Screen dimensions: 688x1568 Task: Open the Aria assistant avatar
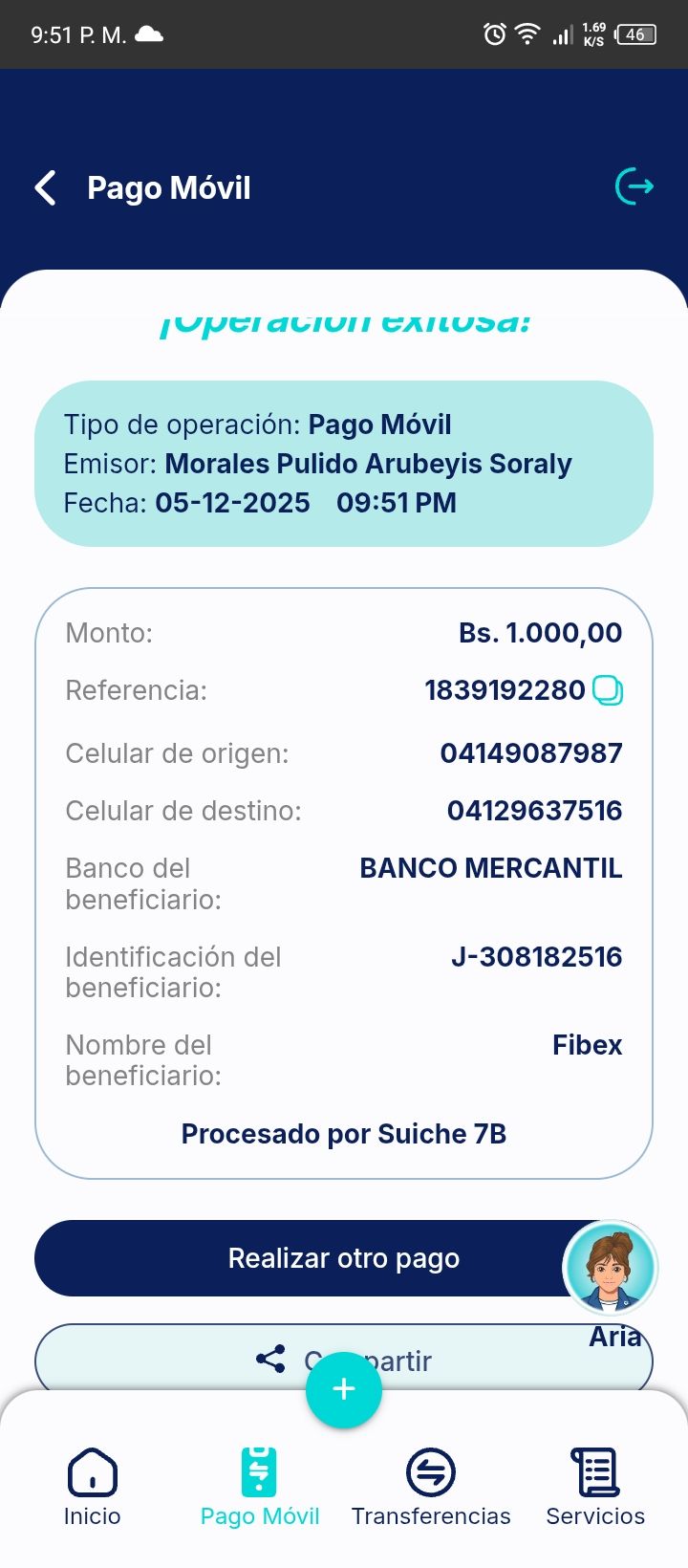pyautogui.click(x=611, y=1268)
